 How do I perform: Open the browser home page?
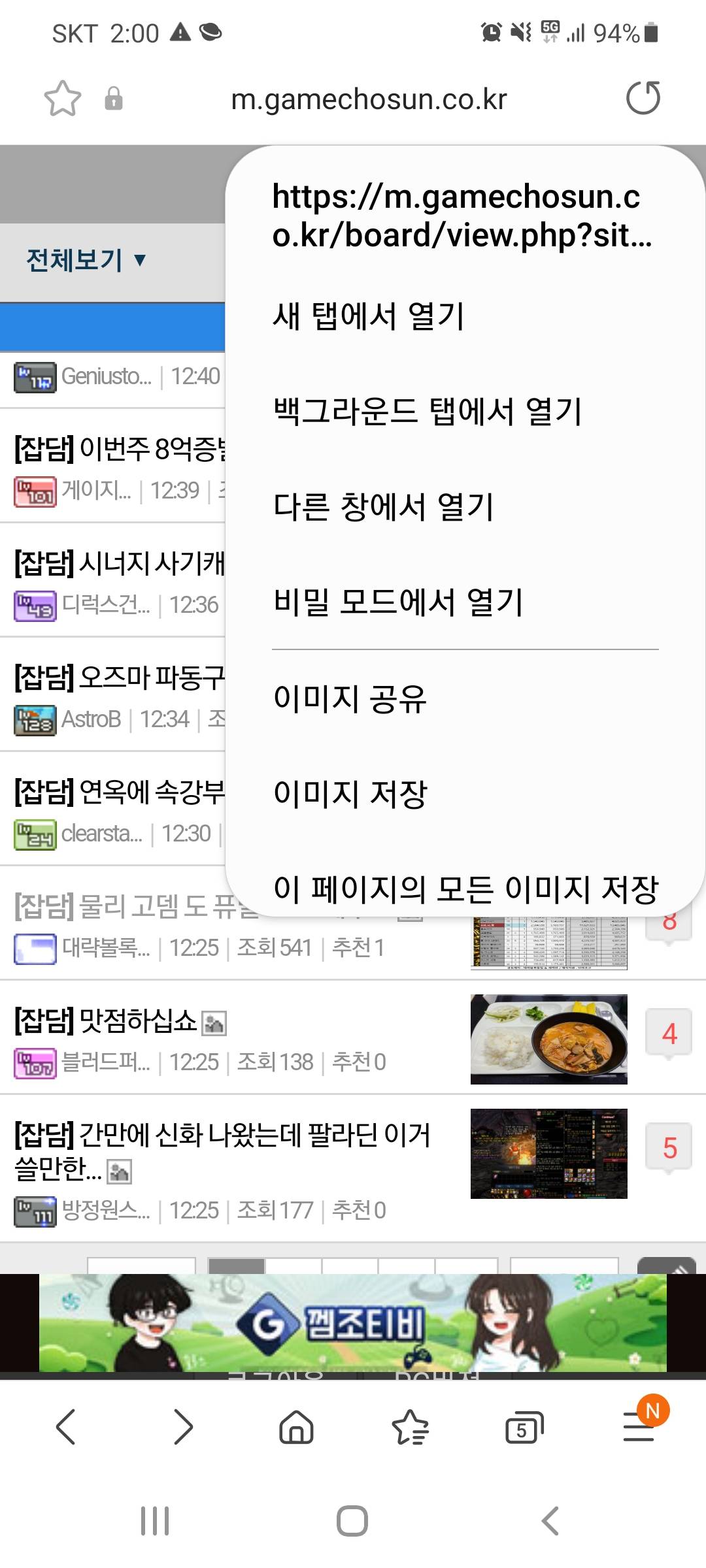tap(297, 1427)
